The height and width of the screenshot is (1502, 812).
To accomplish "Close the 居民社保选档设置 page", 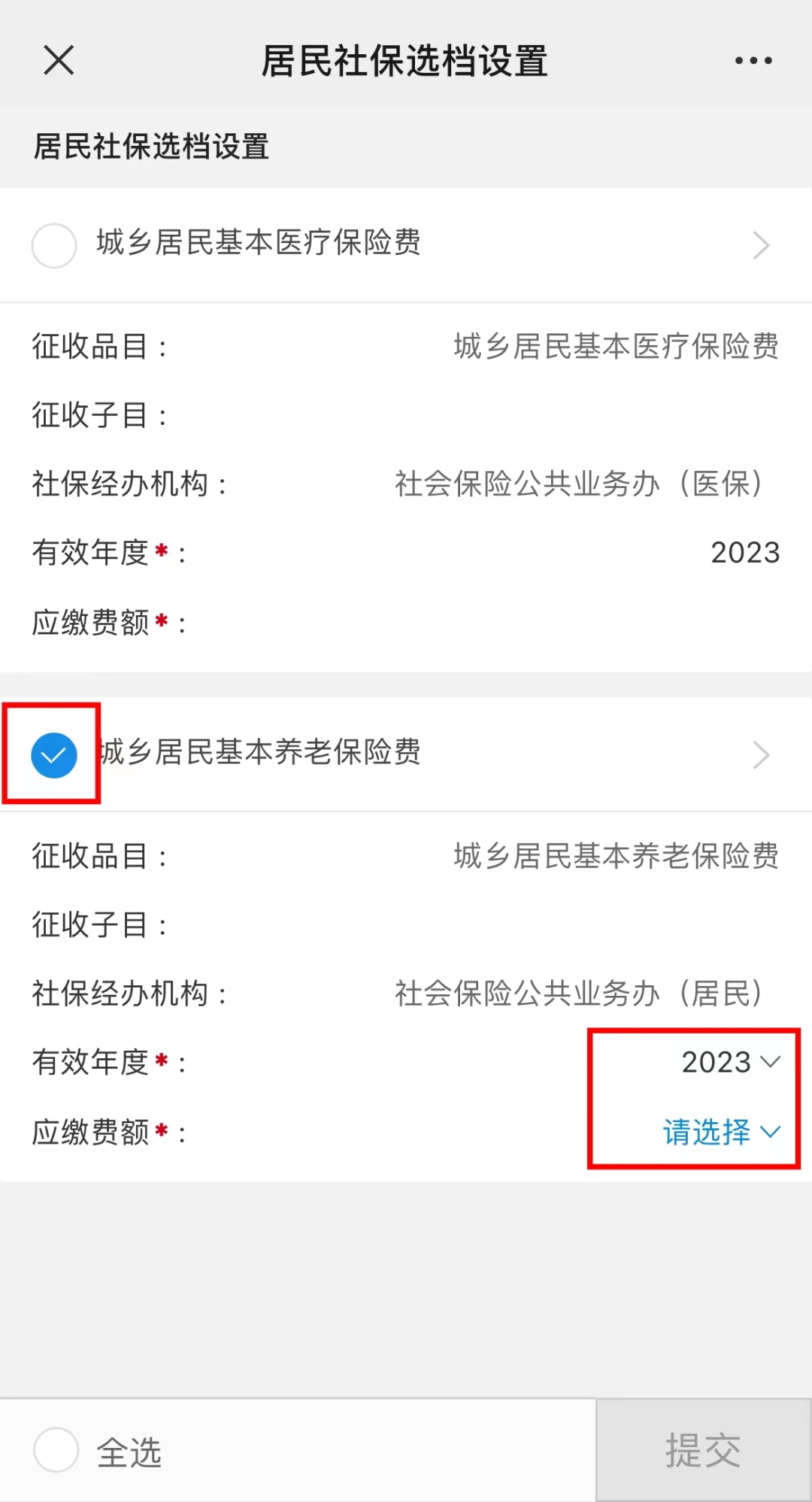I will coord(59,60).
